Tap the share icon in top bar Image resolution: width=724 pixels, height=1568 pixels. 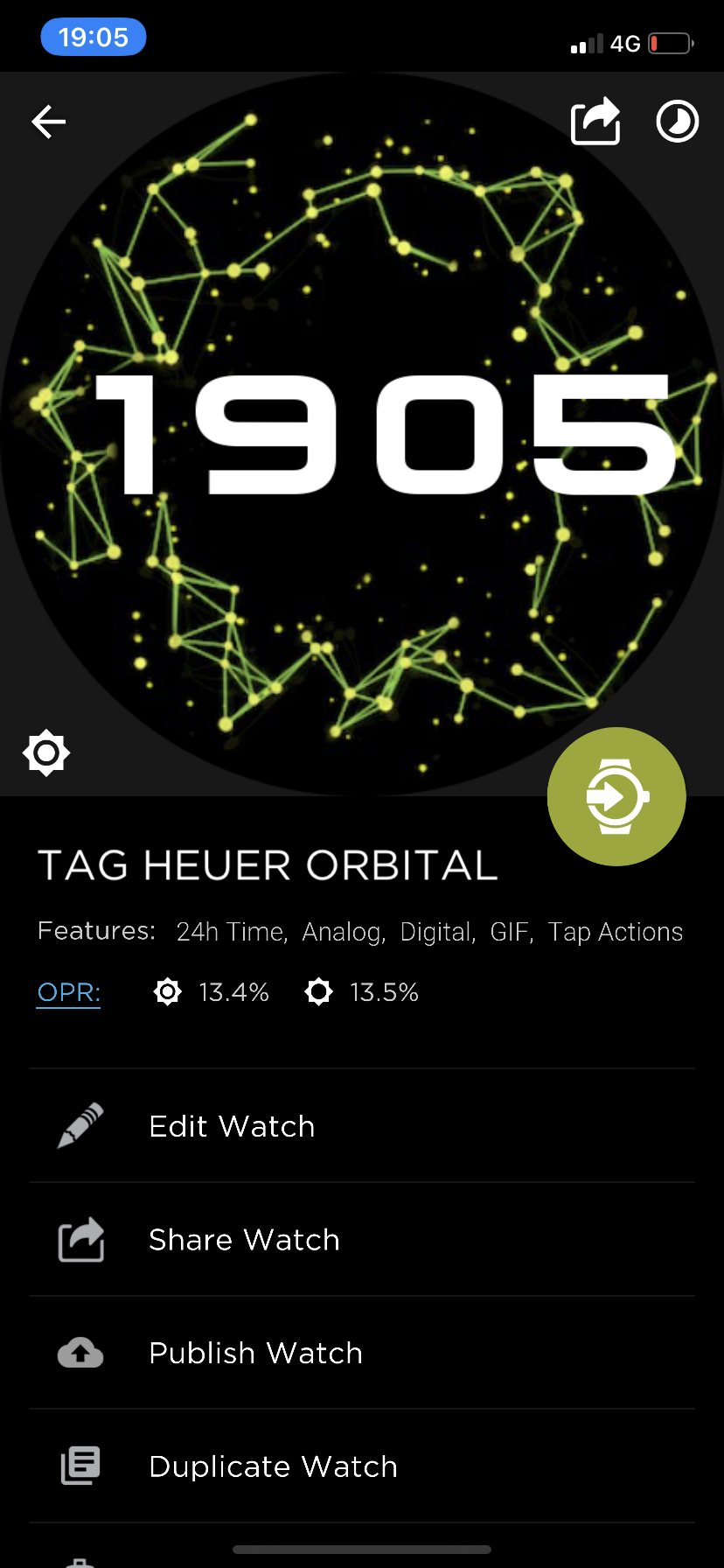(x=595, y=121)
